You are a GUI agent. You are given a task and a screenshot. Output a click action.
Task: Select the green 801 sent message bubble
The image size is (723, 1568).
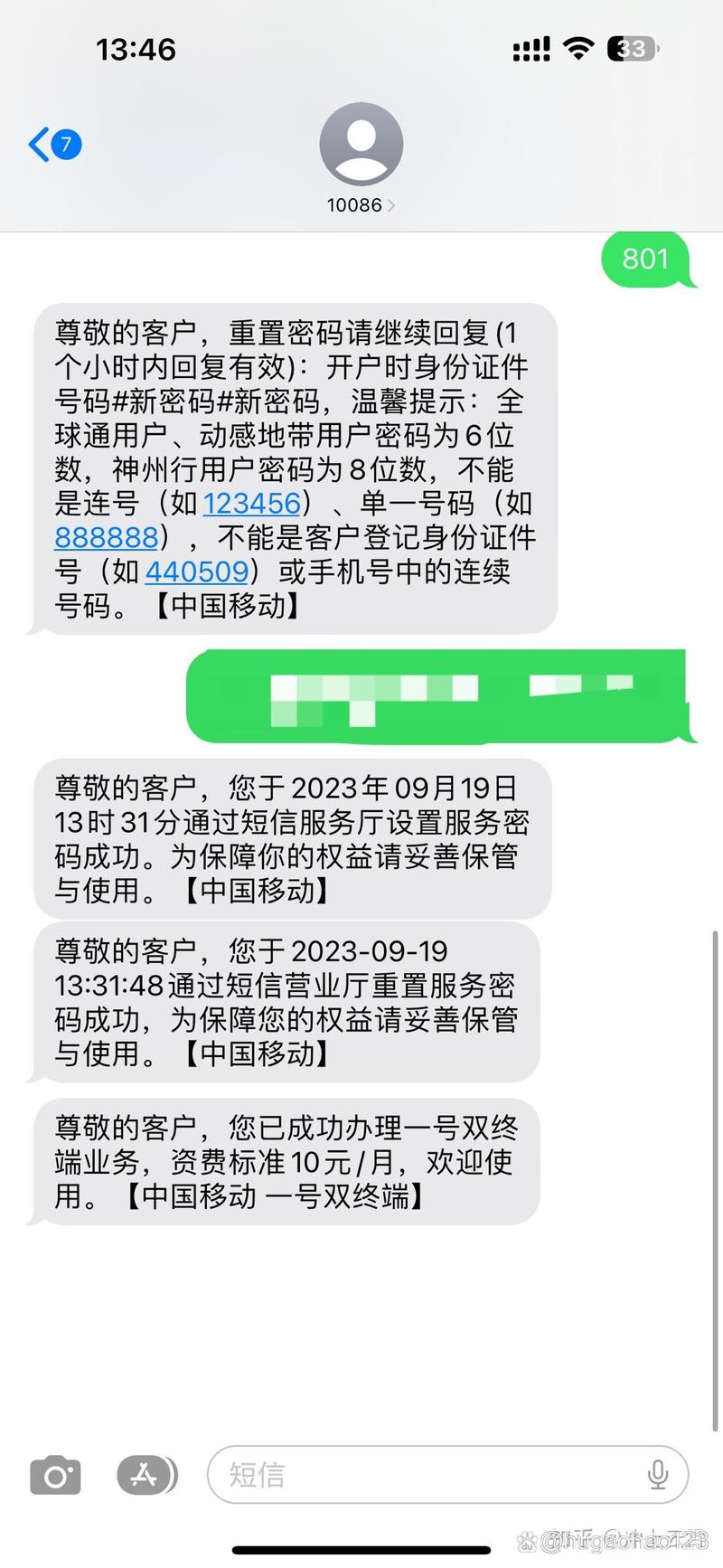pyautogui.click(x=647, y=260)
